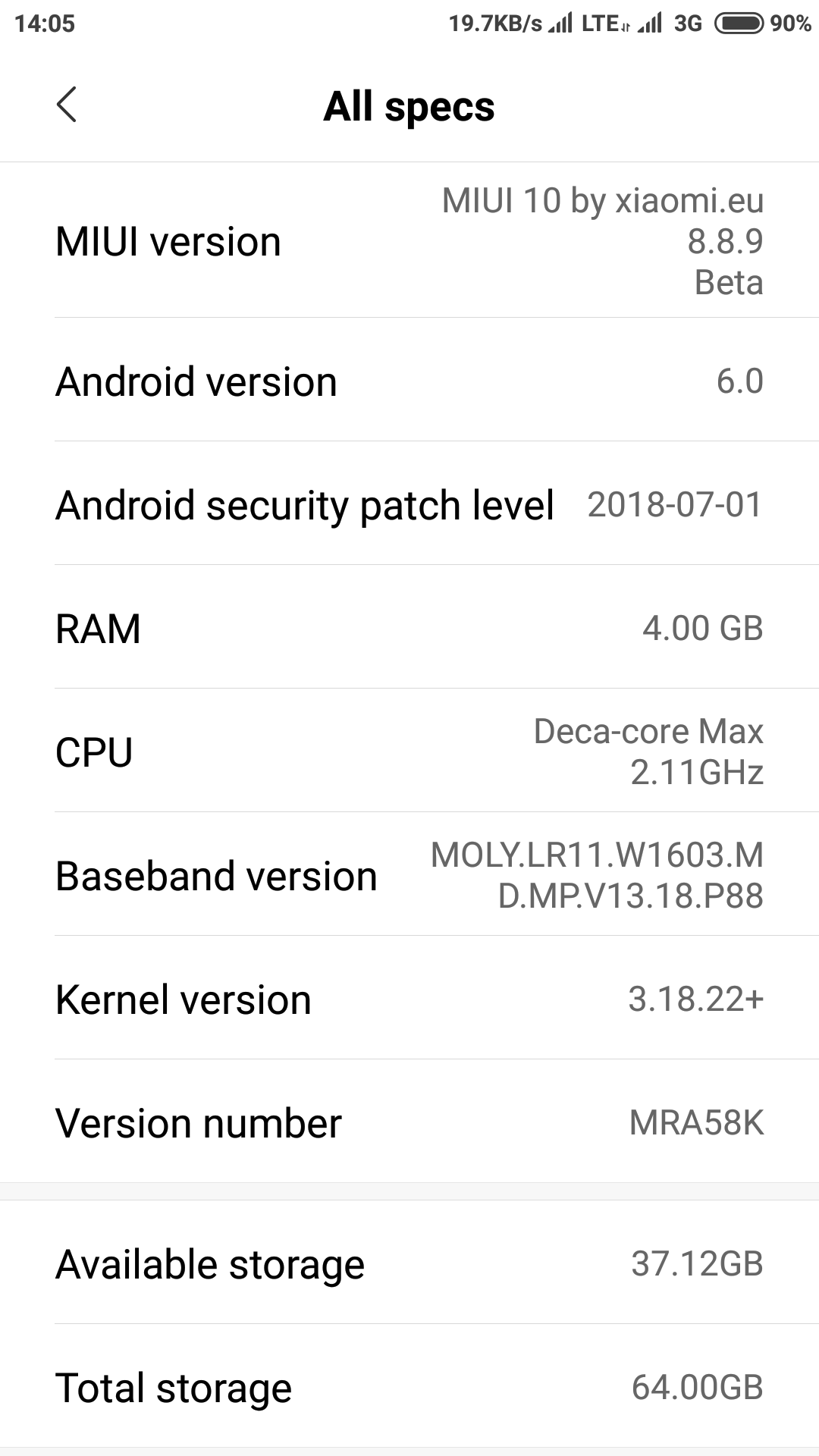The image size is (819, 1456).
Task: Tap the Baseband version row
Action: point(409,874)
